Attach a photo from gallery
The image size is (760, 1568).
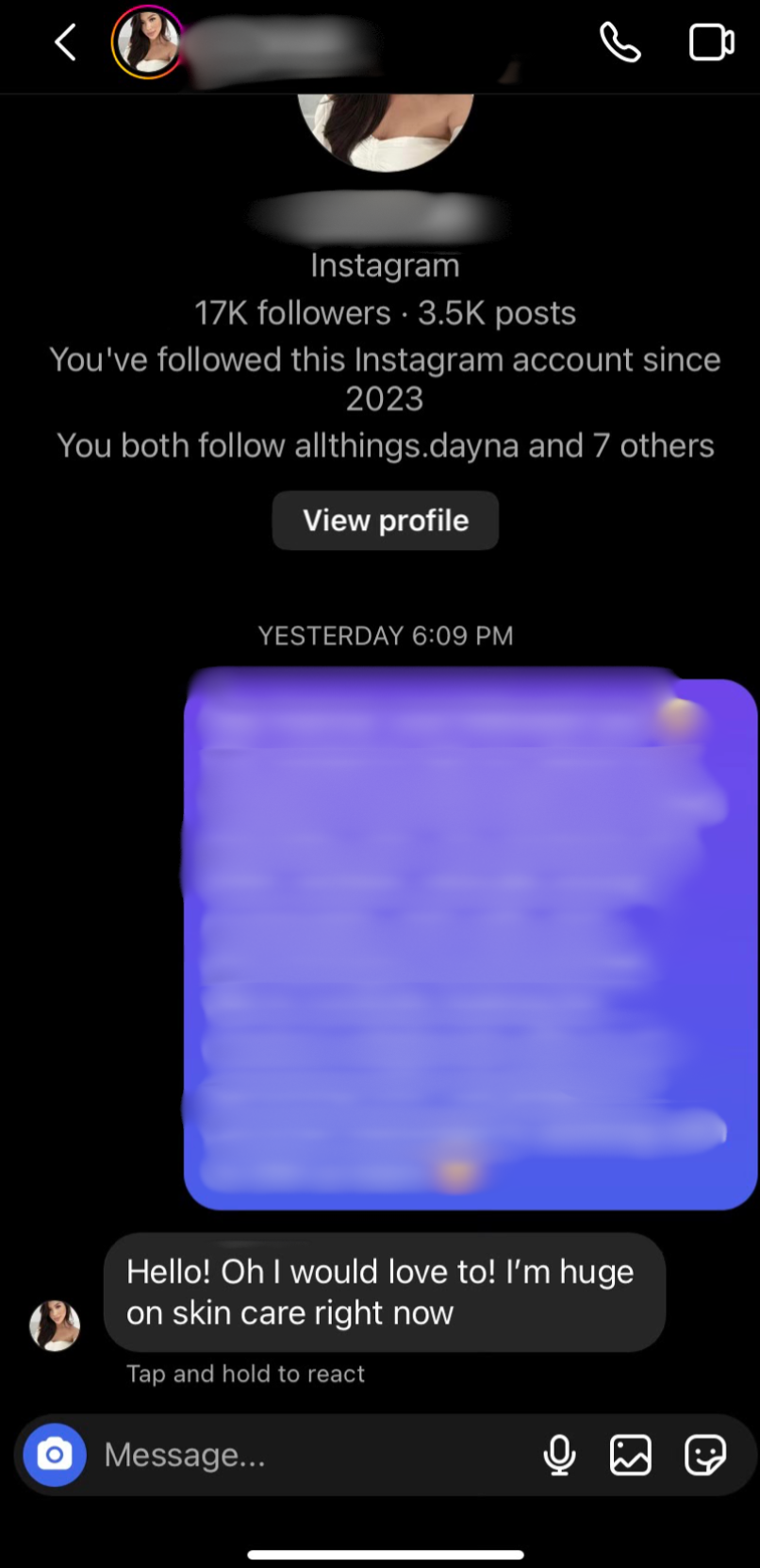pyautogui.click(x=631, y=1455)
